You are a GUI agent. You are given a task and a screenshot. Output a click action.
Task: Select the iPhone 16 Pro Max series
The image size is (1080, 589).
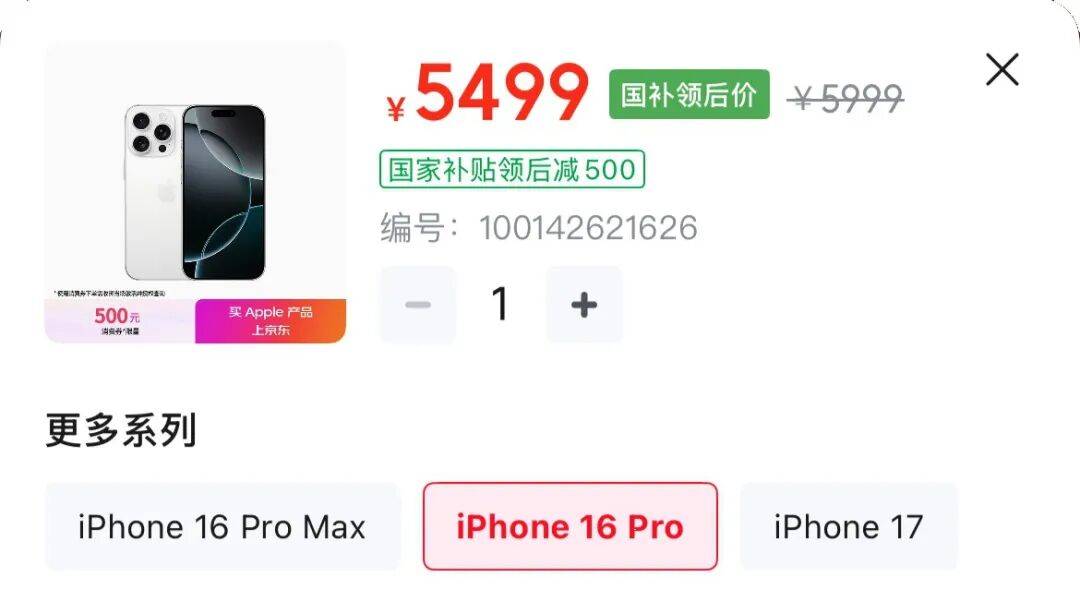tap(222, 527)
